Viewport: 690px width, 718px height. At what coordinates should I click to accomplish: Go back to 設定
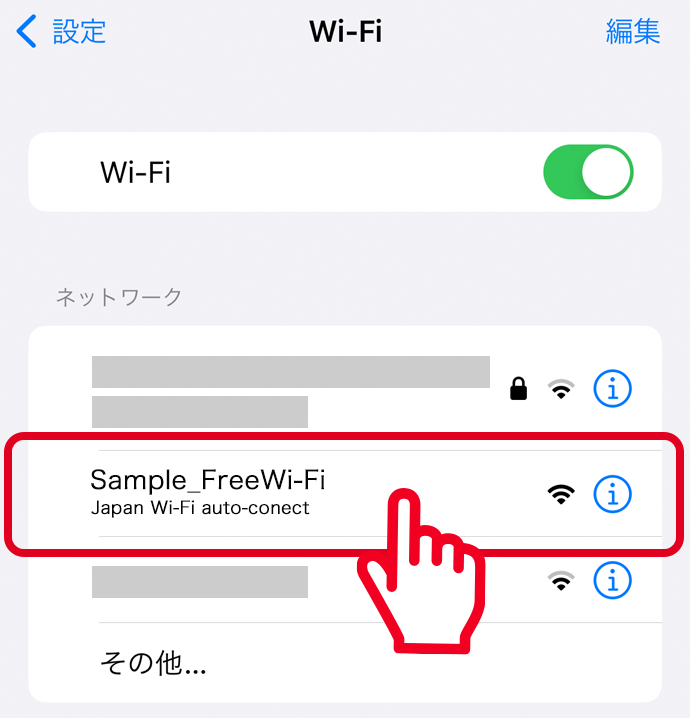62,31
